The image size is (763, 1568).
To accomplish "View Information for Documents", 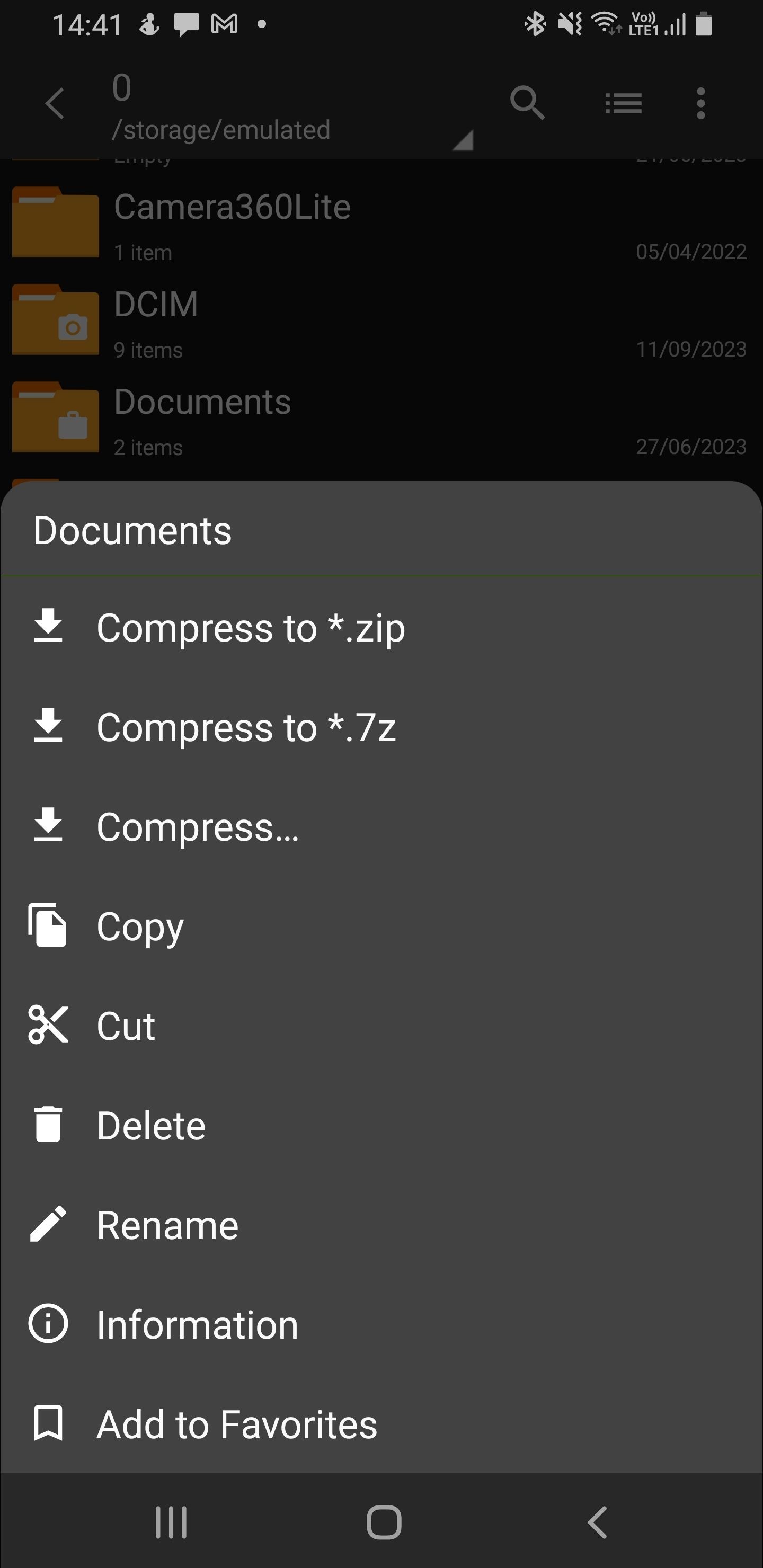I will click(x=381, y=1324).
